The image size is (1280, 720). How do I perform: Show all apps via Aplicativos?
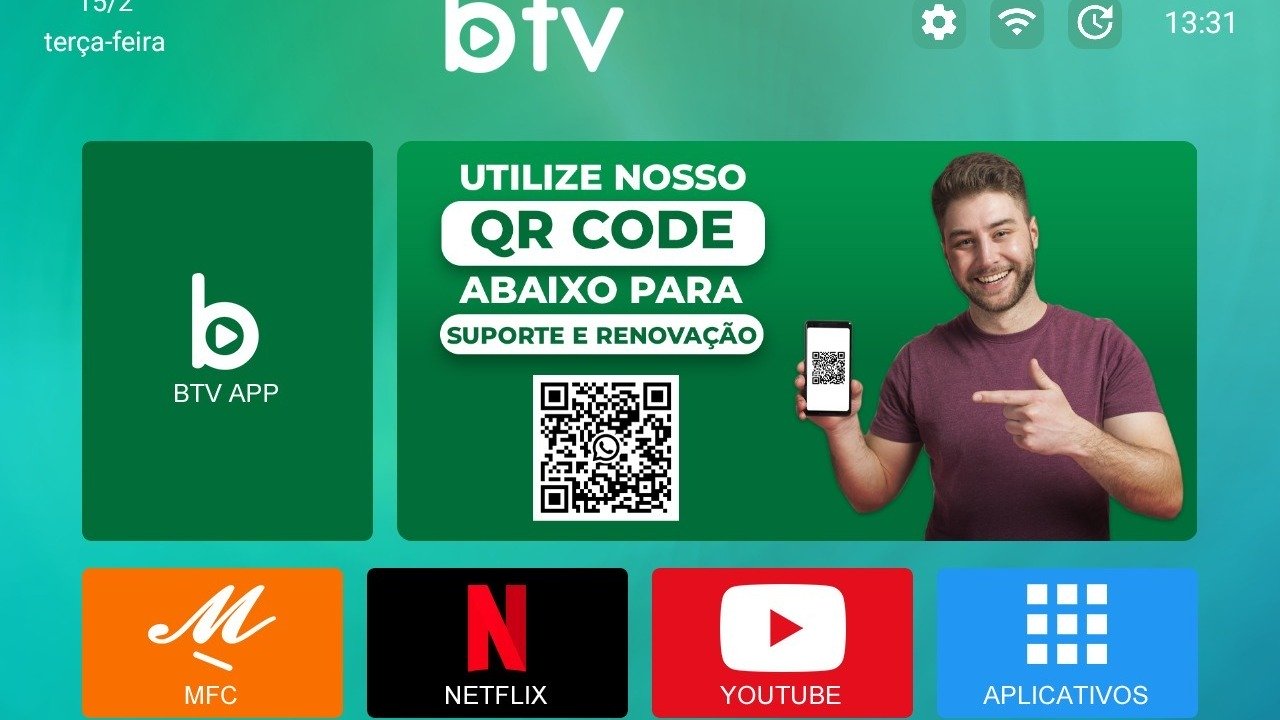point(1066,642)
